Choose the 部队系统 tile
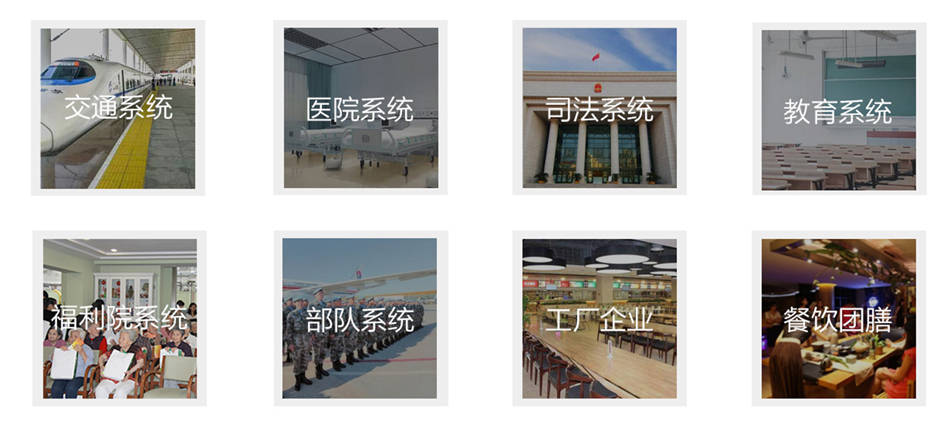 [x=360, y=318]
